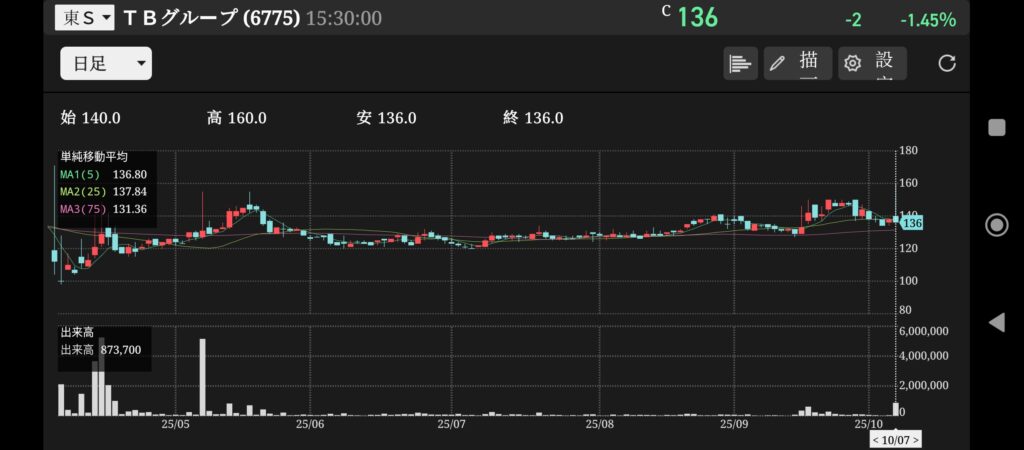
Task: Open the 設定 chart settings
Action: point(872,64)
